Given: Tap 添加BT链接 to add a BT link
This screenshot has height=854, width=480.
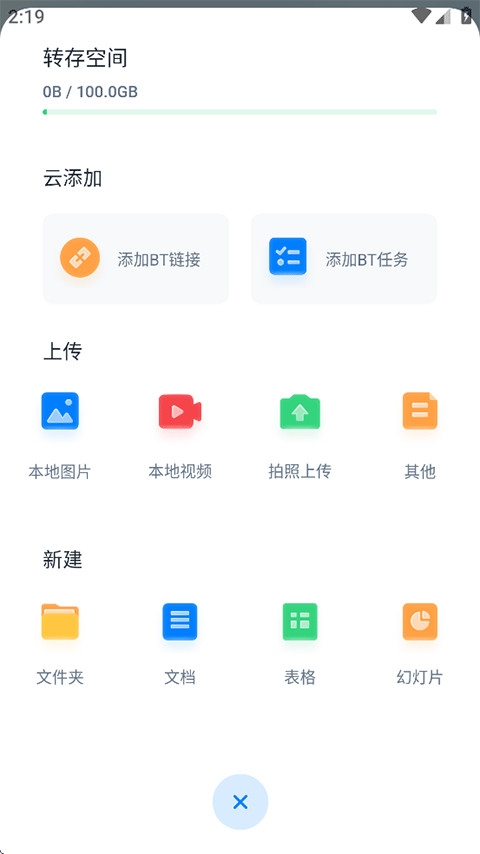Looking at the screenshot, I should 136,259.
